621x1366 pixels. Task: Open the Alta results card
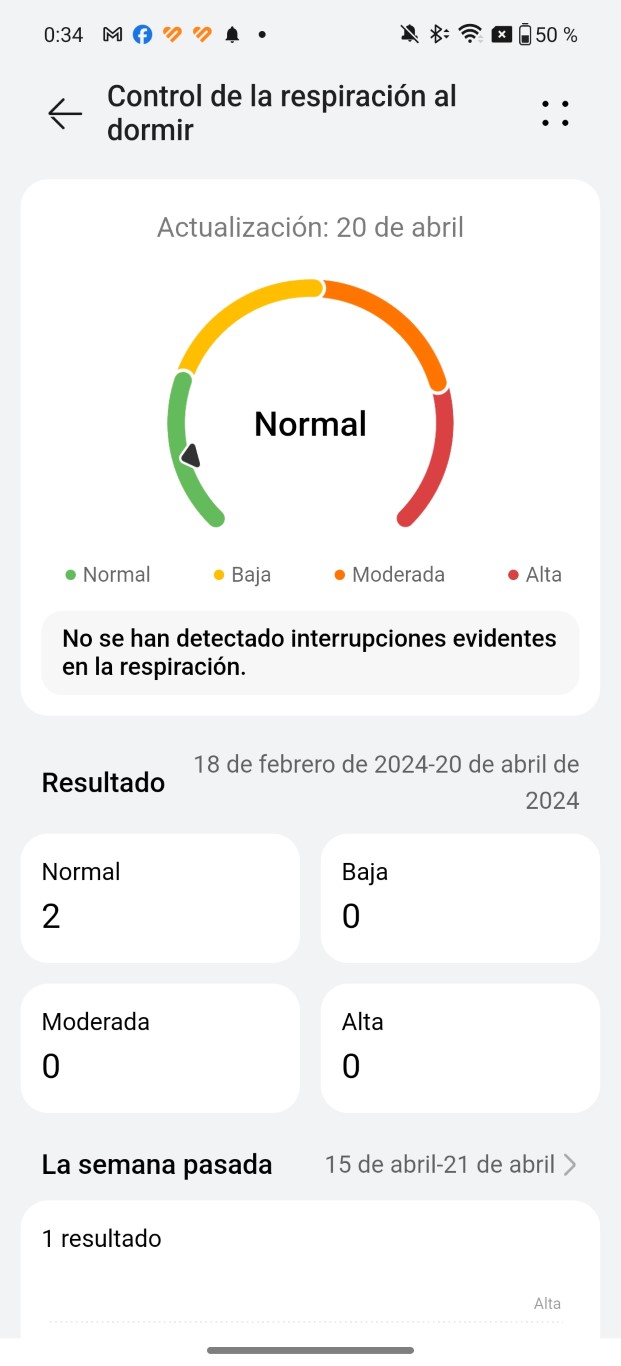pyautogui.click(x=460, y=1048)
